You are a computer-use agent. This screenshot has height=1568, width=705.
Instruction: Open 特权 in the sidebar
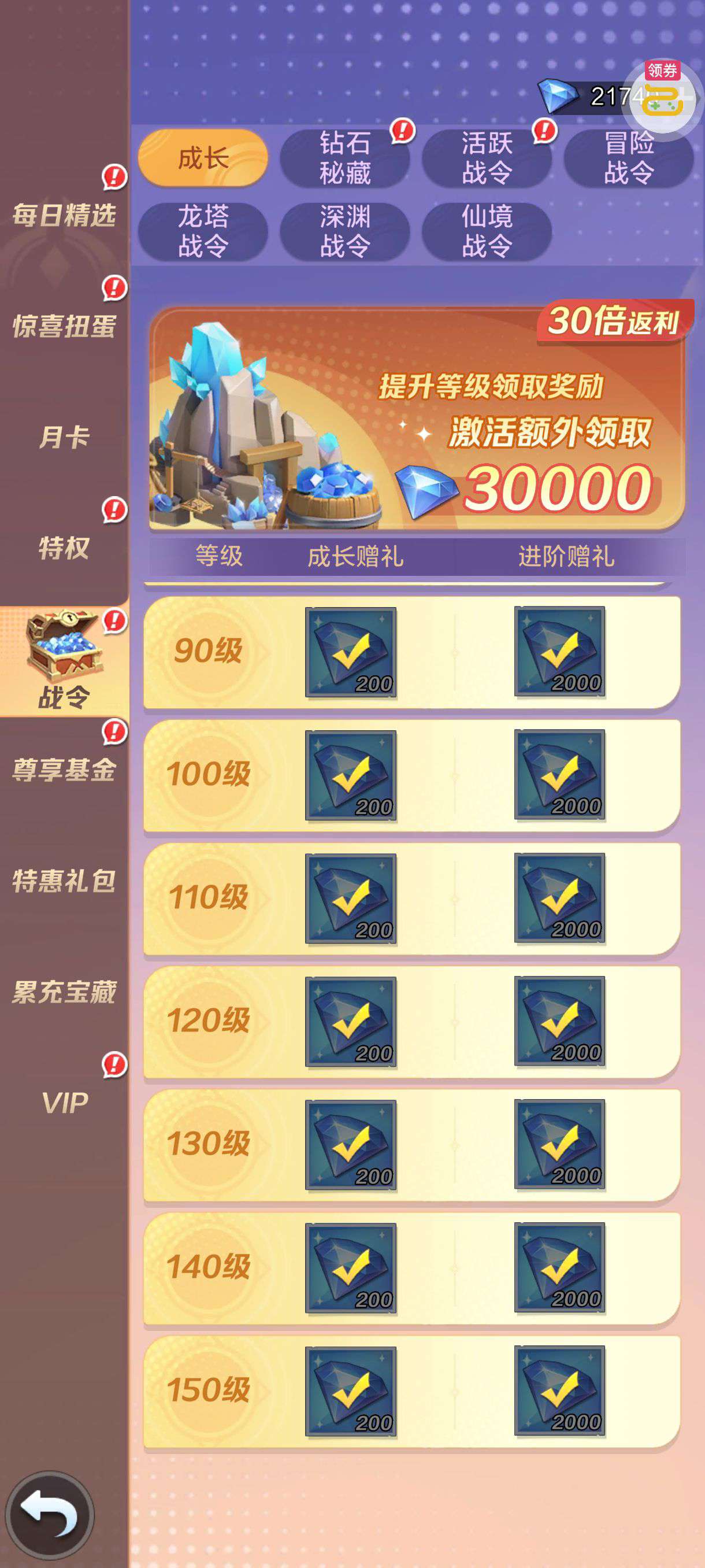coord(64,548)
